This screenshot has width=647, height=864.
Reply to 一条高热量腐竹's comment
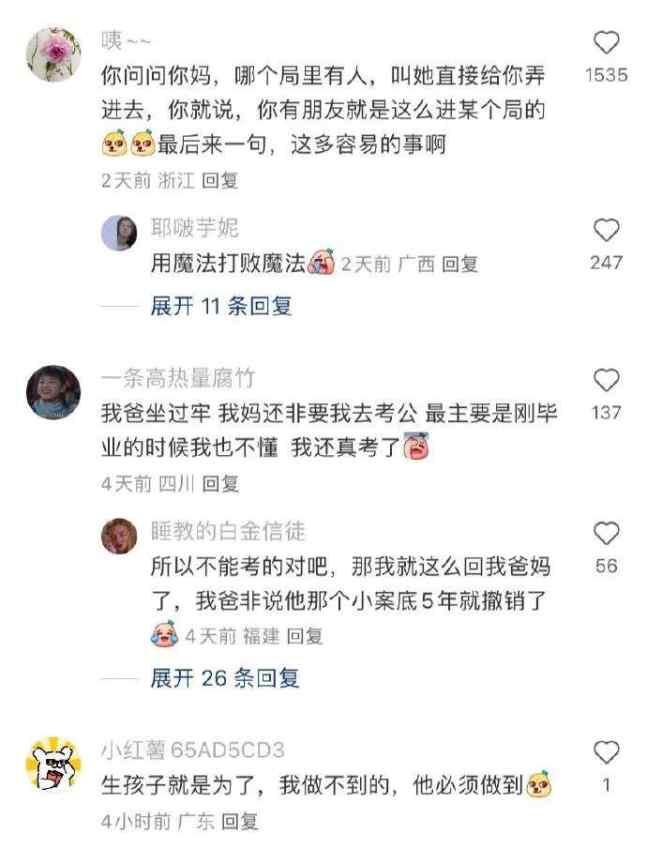[x=220, y=484]
